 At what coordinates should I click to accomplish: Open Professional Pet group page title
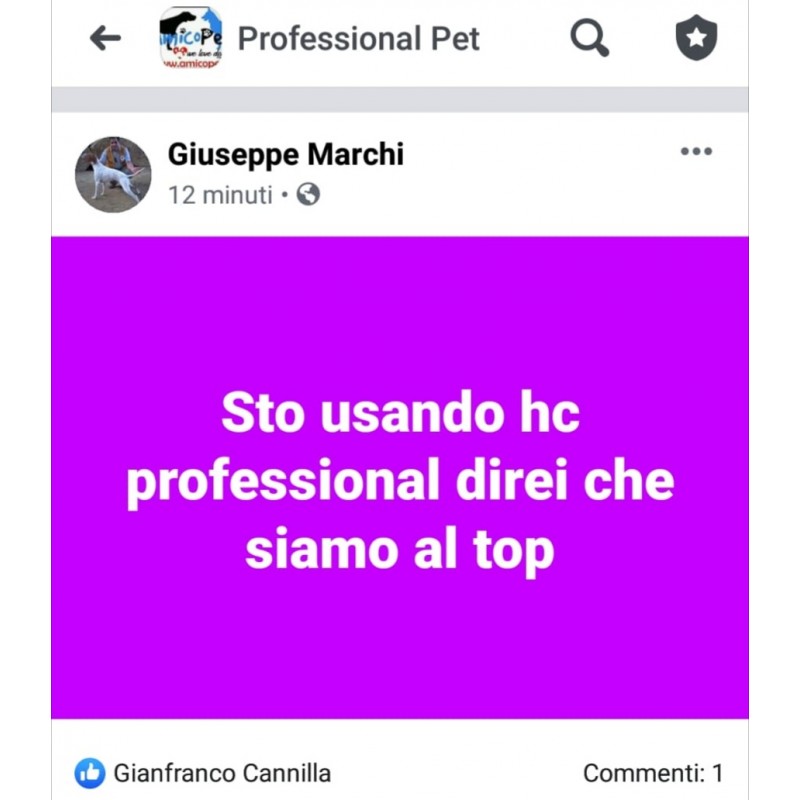[358, 39]
